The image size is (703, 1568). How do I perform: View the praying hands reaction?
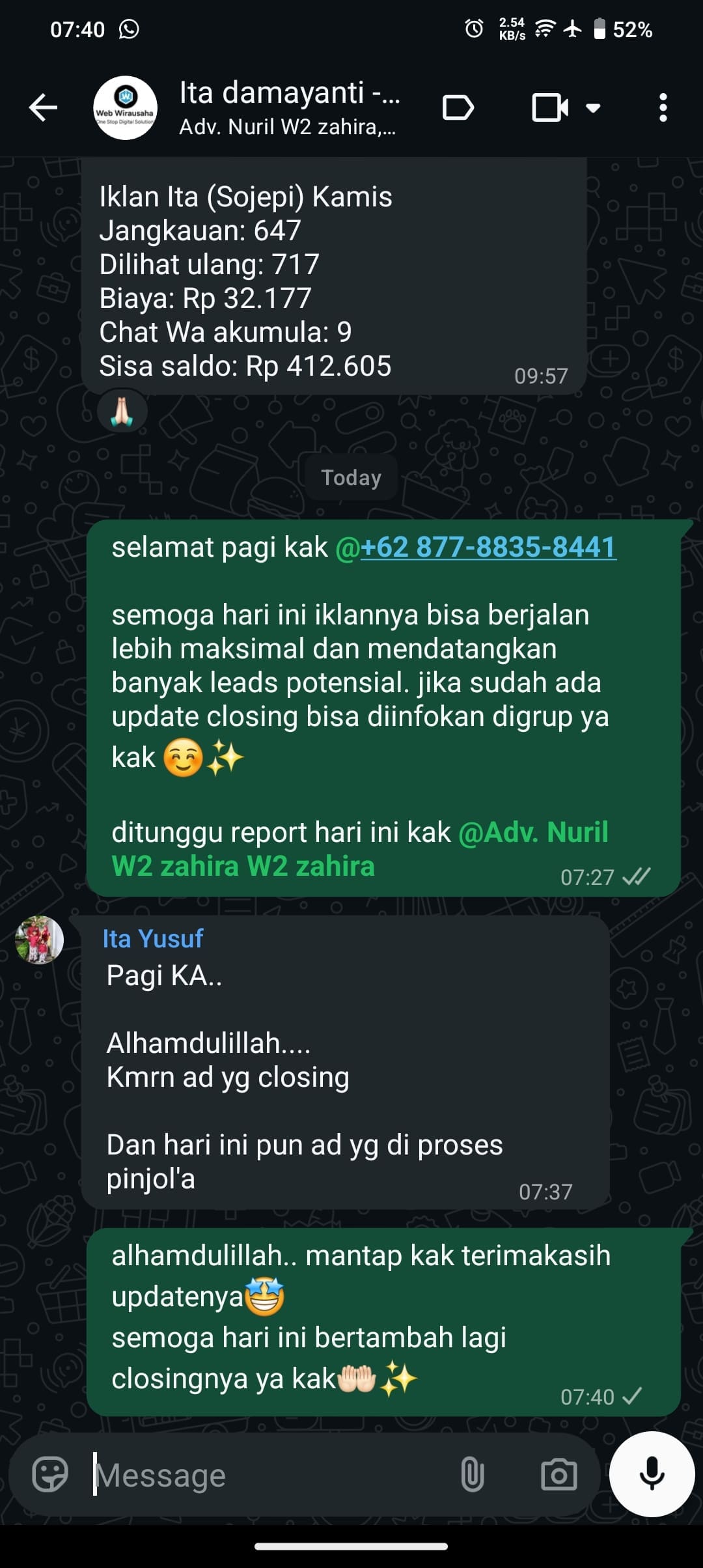pyautogui.click(x=122, y=412)
